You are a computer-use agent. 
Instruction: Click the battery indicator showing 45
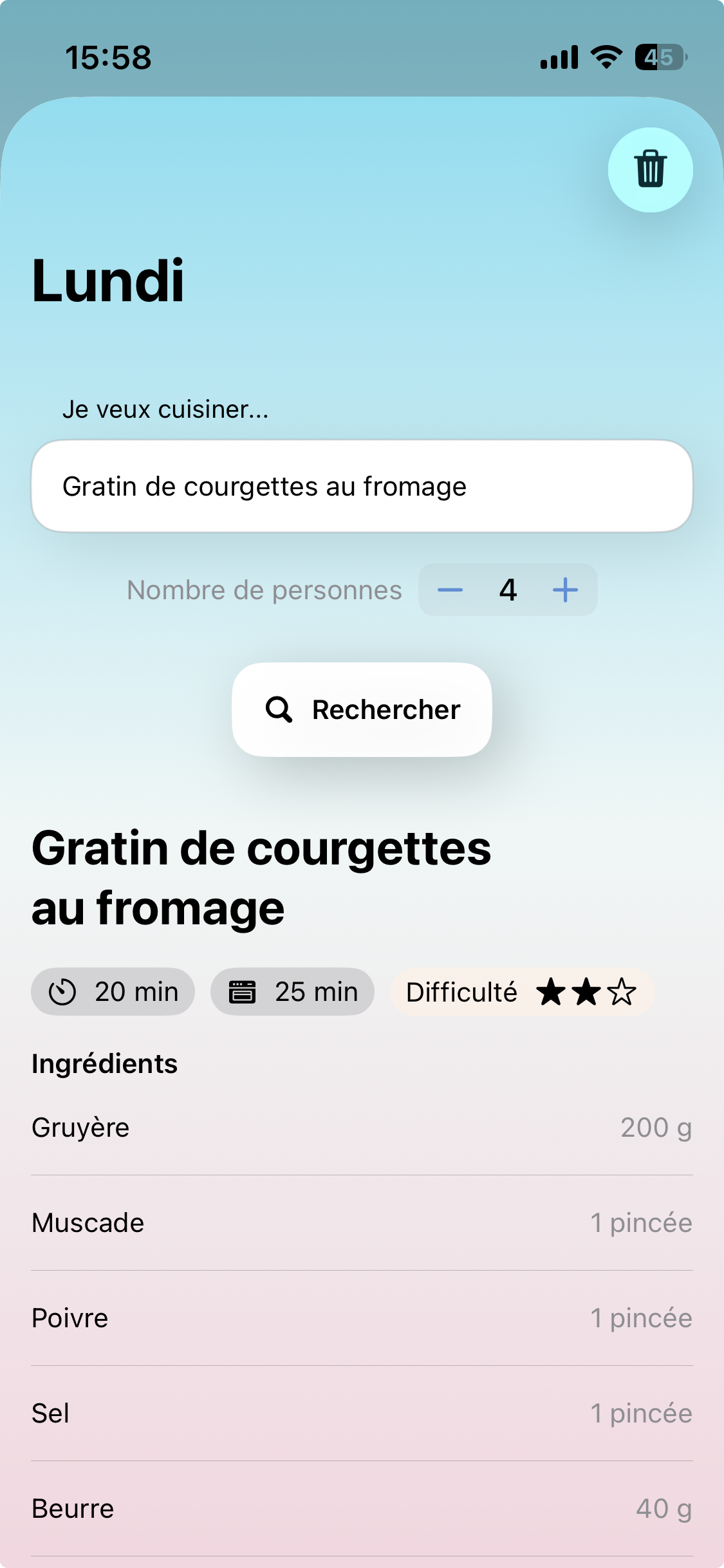point(658,57)
